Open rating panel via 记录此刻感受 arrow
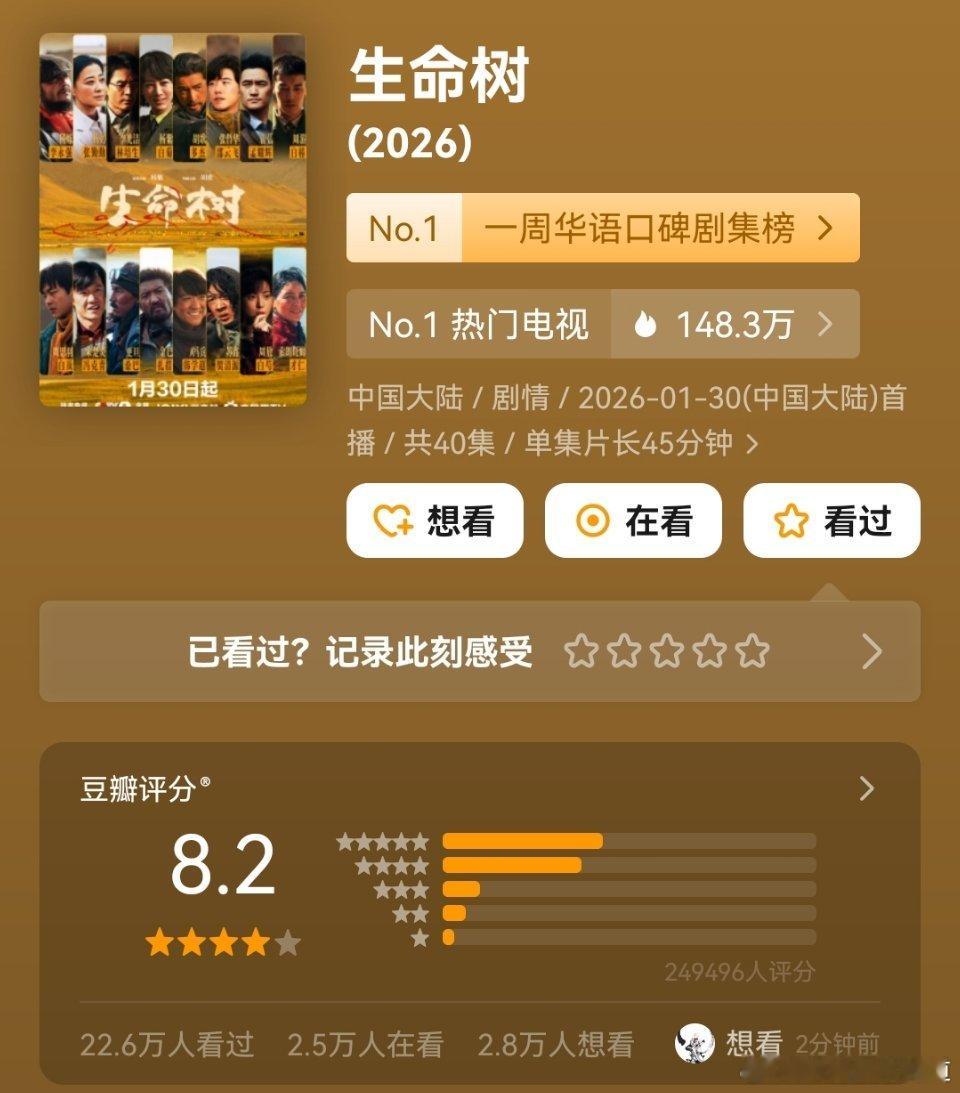Screen dimensions: 960x1093 [872, 652]
